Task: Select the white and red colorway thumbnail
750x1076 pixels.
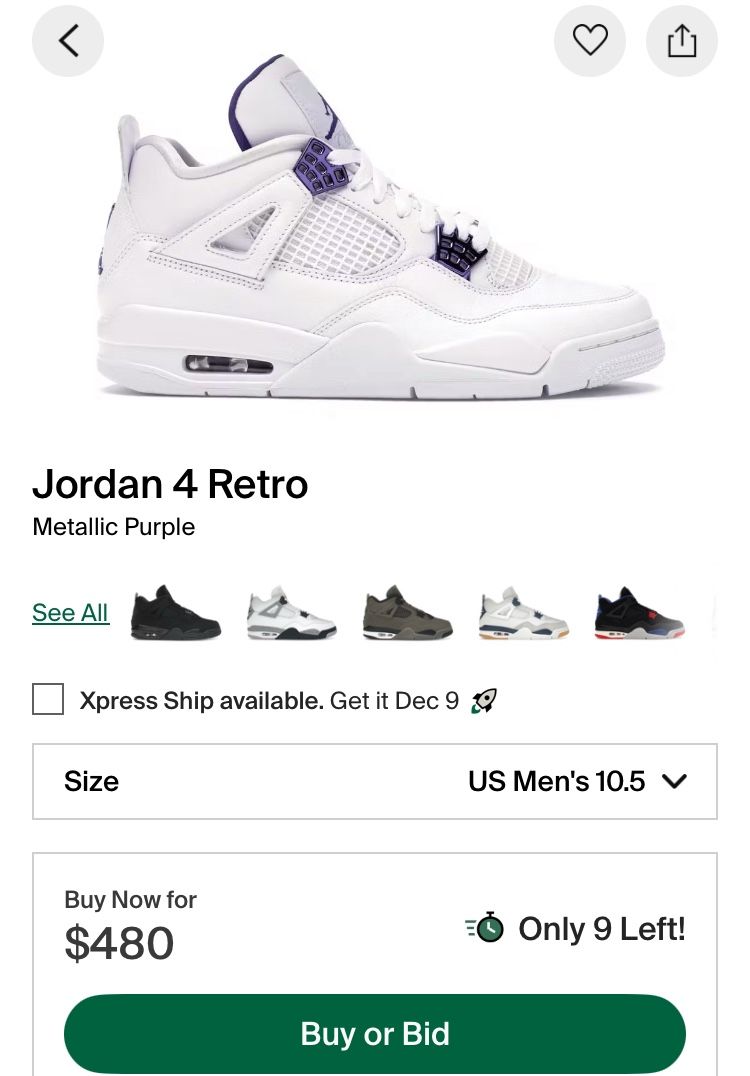Action: point(637,612)
